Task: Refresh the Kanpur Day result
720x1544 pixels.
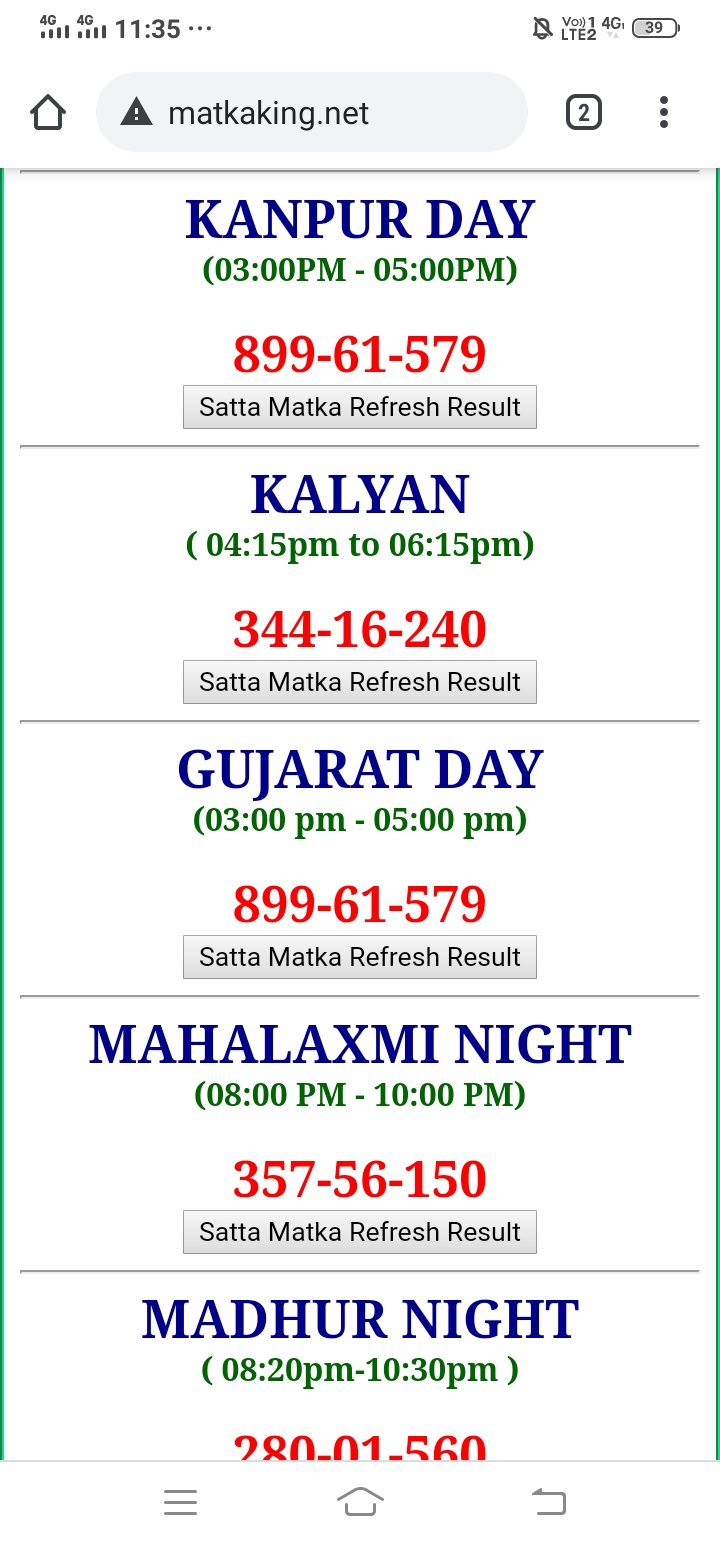Action: pyautogui.click(x=360, y=407)
